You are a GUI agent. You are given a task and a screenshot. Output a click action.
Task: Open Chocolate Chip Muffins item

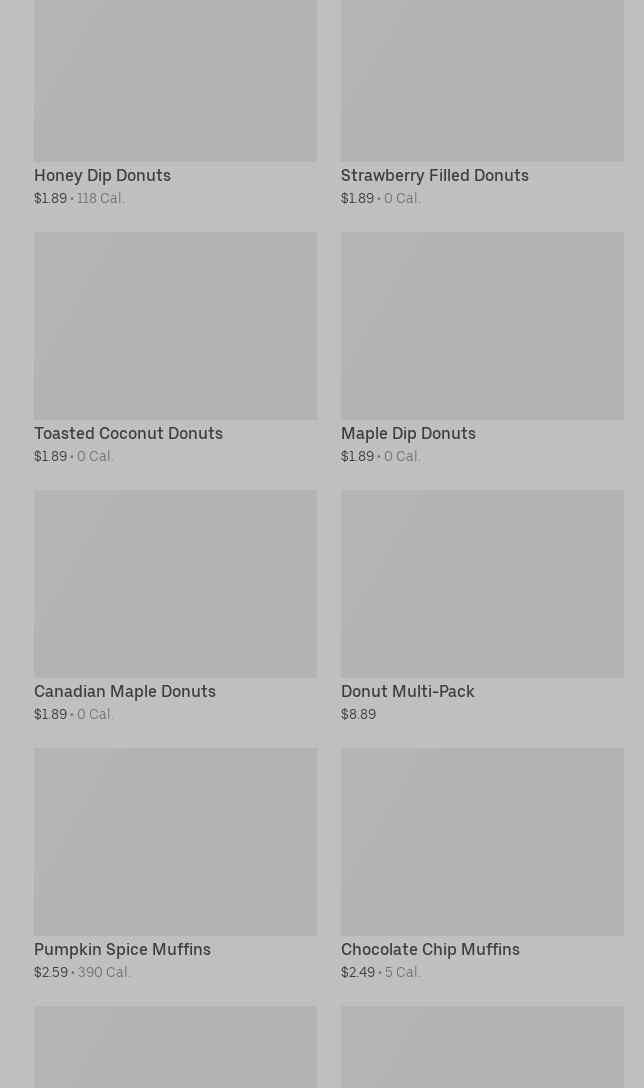(482, 843)
